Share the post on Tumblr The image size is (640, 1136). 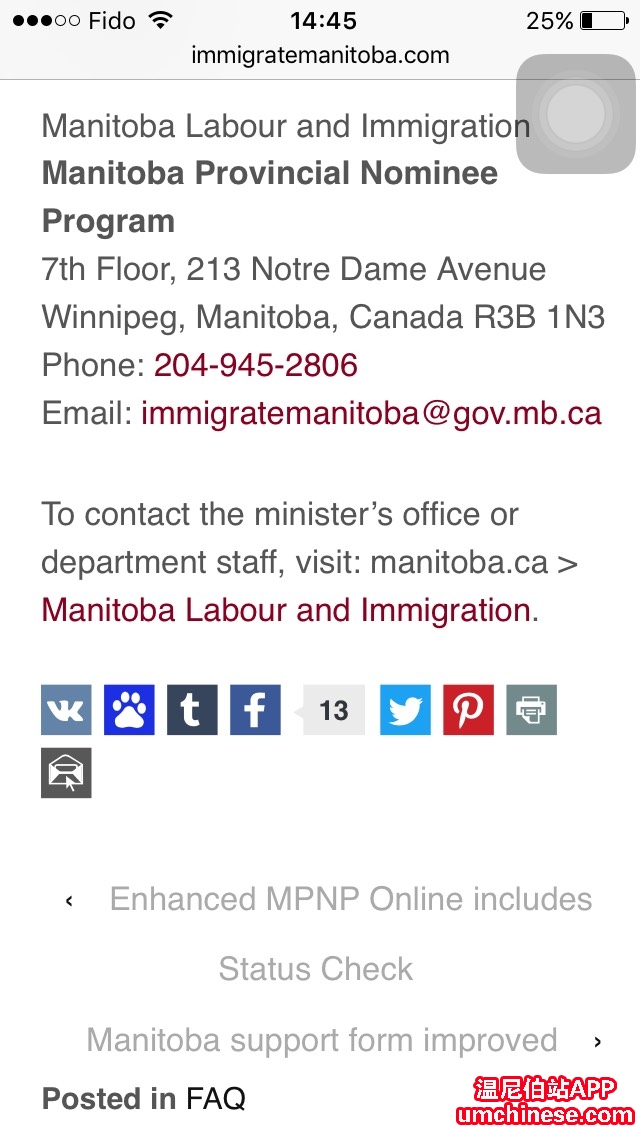[x=192, y=710]
